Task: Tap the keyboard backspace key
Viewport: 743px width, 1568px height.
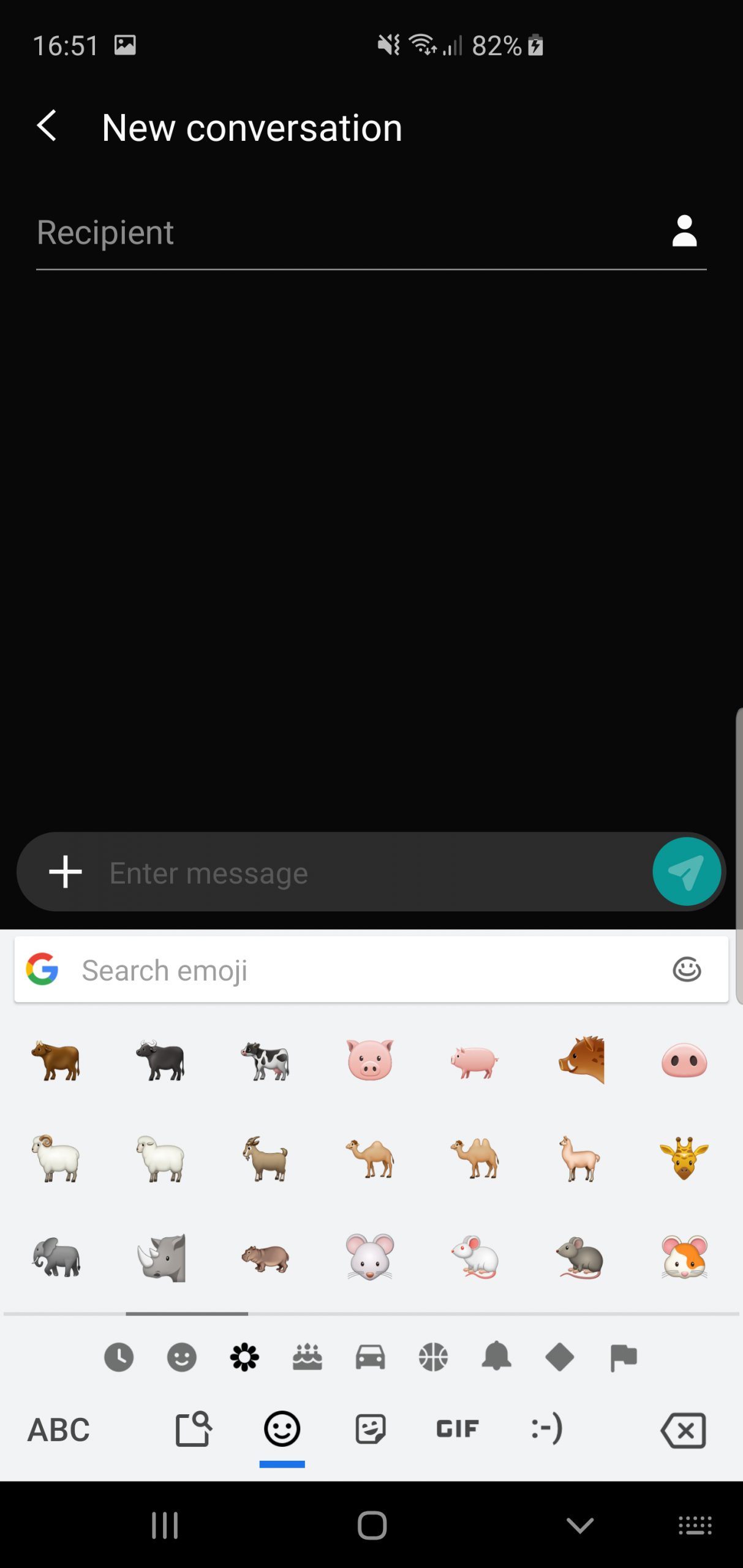Action: pos(684,1431)
